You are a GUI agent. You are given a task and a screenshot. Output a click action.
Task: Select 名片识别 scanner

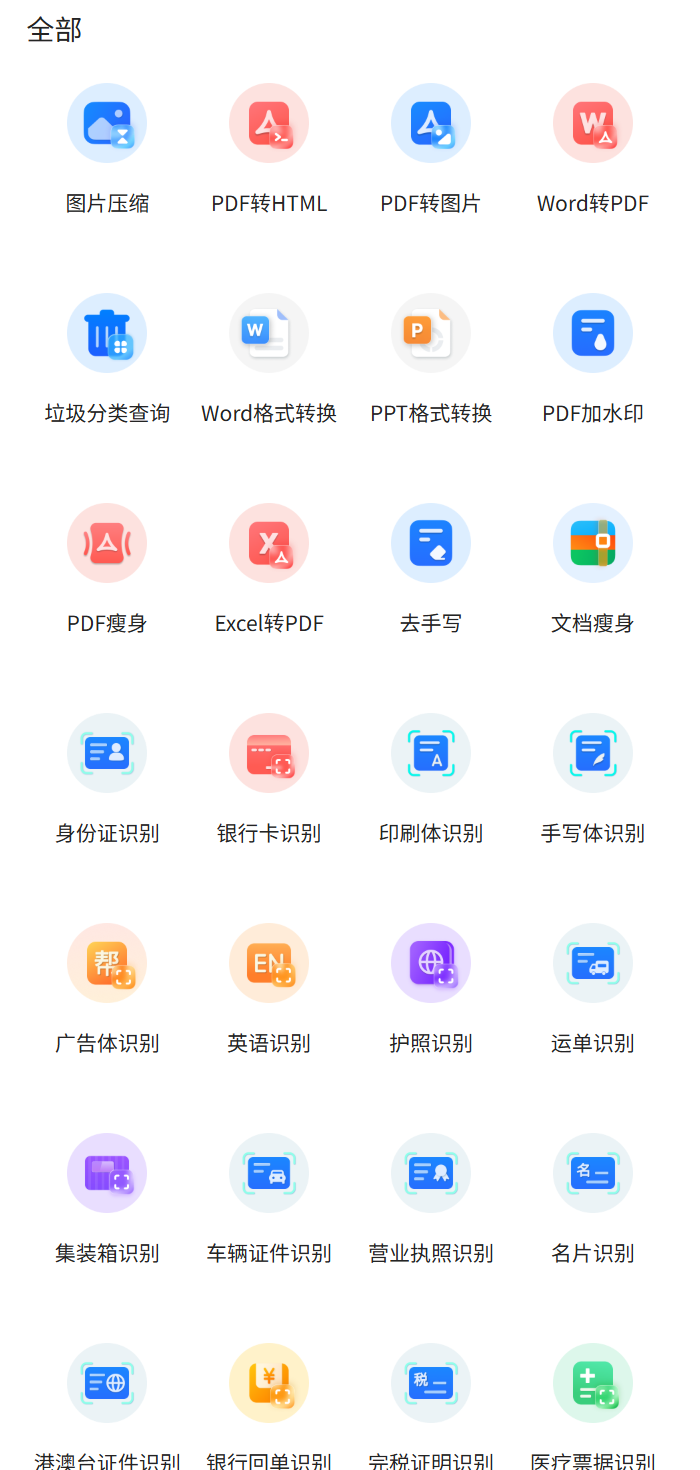coord(593,1173)
